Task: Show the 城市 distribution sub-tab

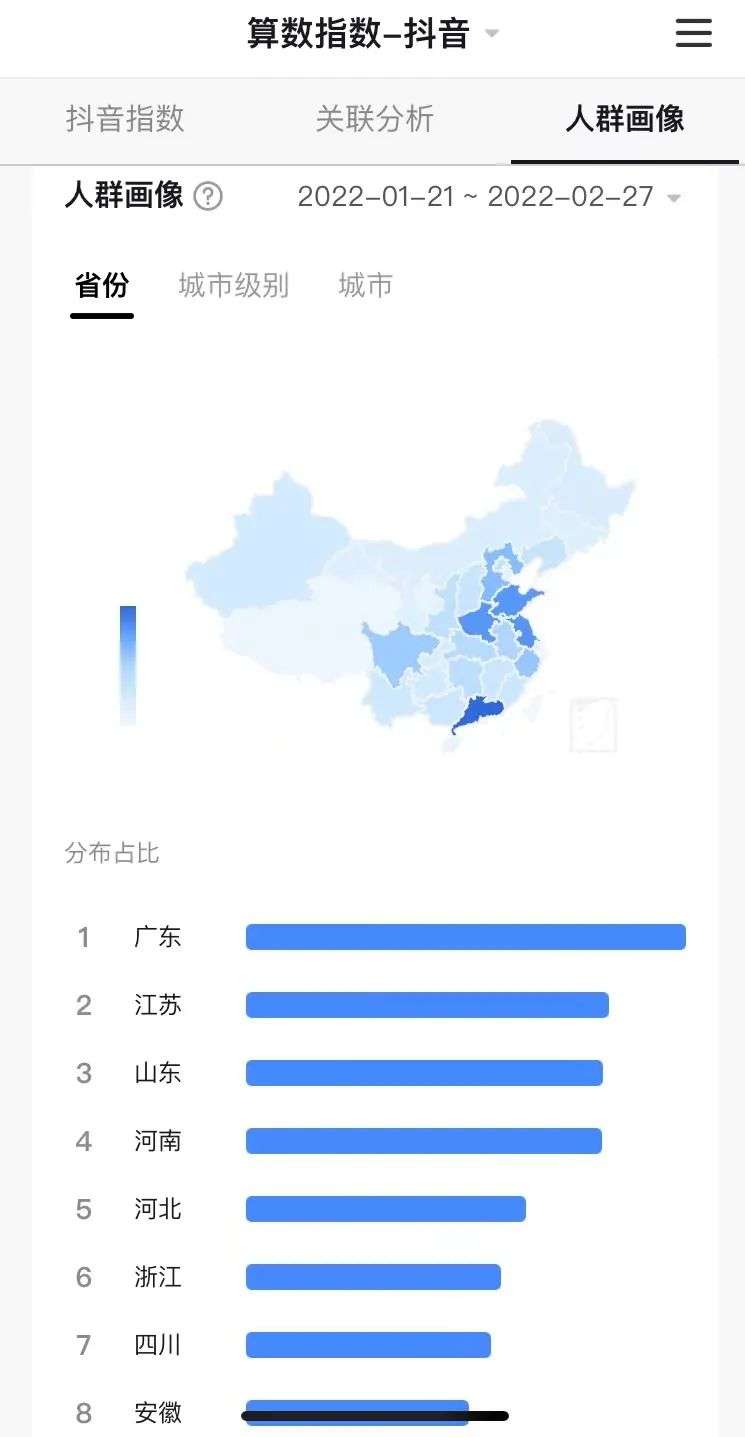Action: [x=366, y=286]
